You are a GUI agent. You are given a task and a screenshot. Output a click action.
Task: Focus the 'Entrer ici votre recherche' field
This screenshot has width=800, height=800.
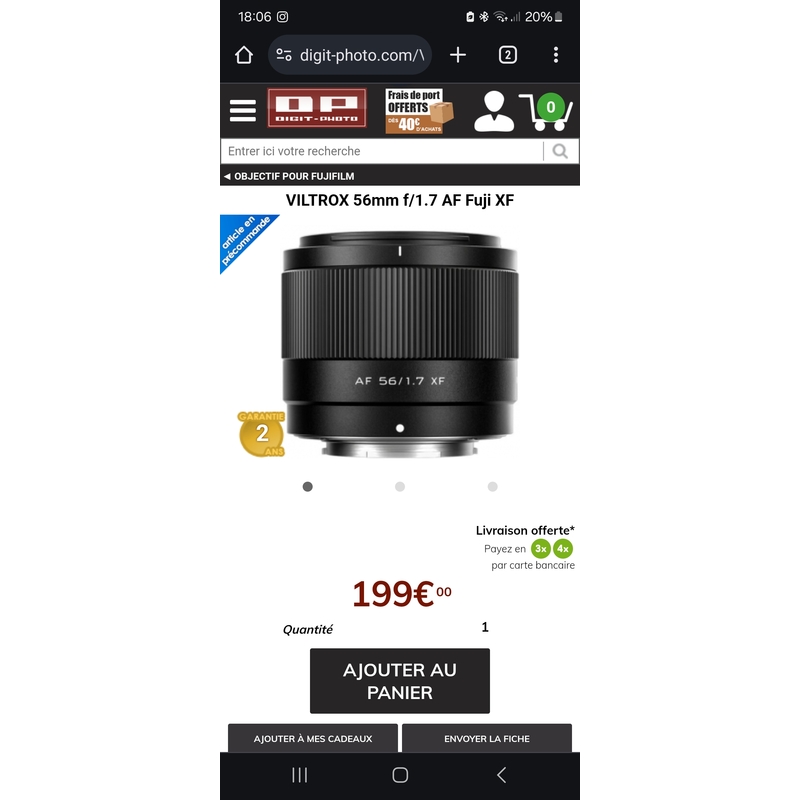(382, 151)
